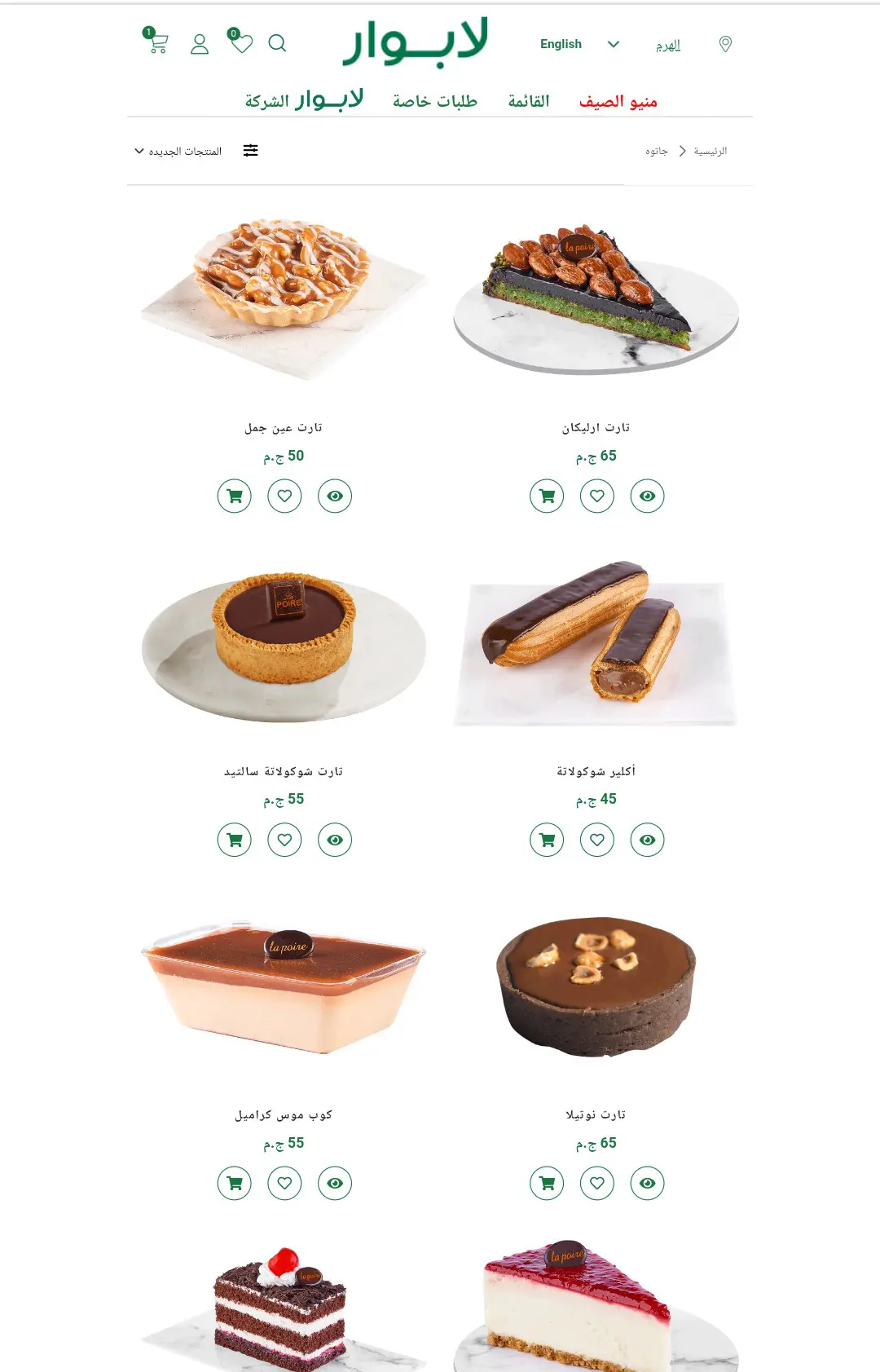Go to القائمة menu tab

click(x=529, y=101)
